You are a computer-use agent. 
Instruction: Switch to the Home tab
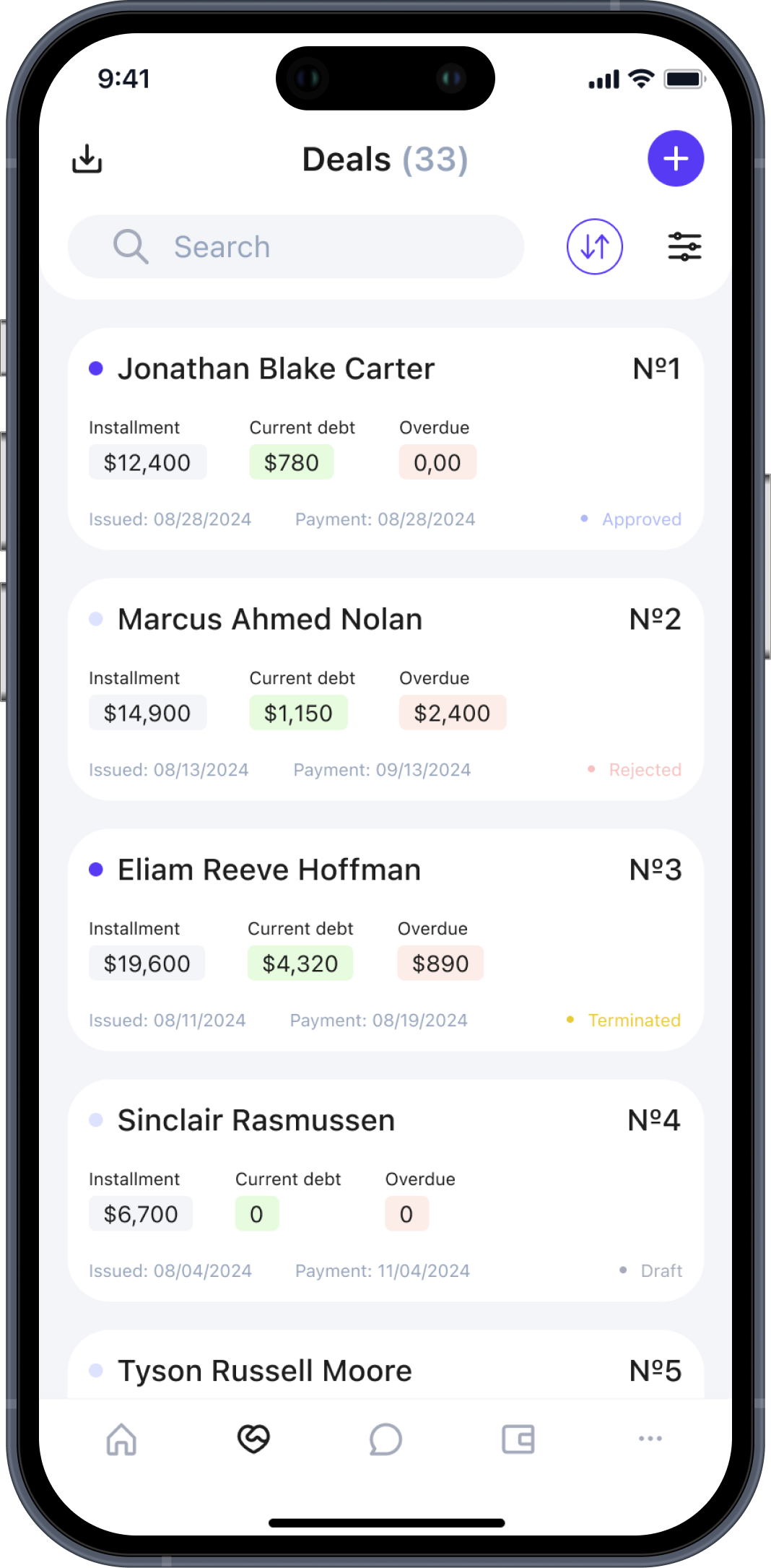point(121,1439)
